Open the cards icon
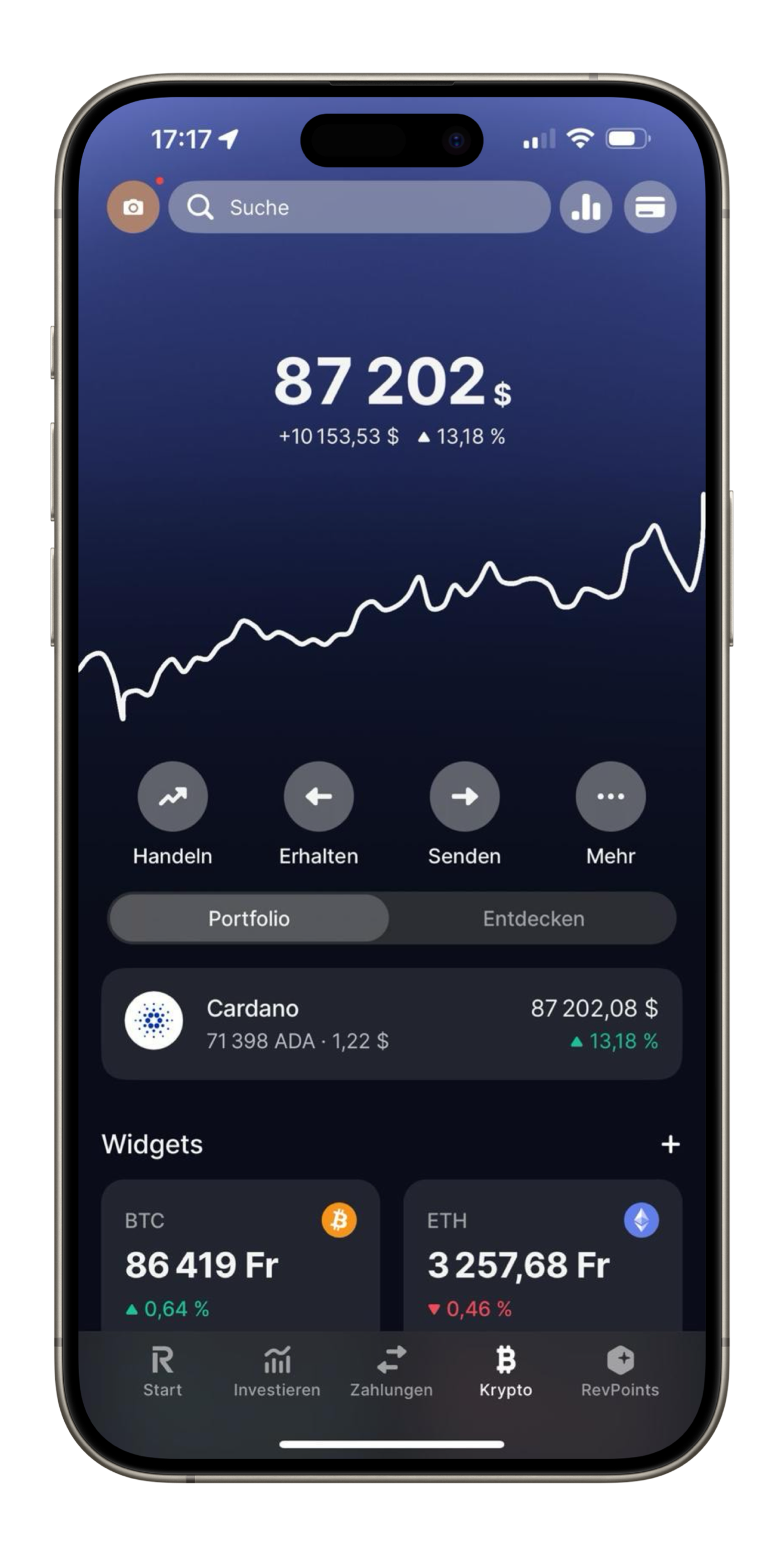This screenshot has width=784, height=1556. [649, 207]
